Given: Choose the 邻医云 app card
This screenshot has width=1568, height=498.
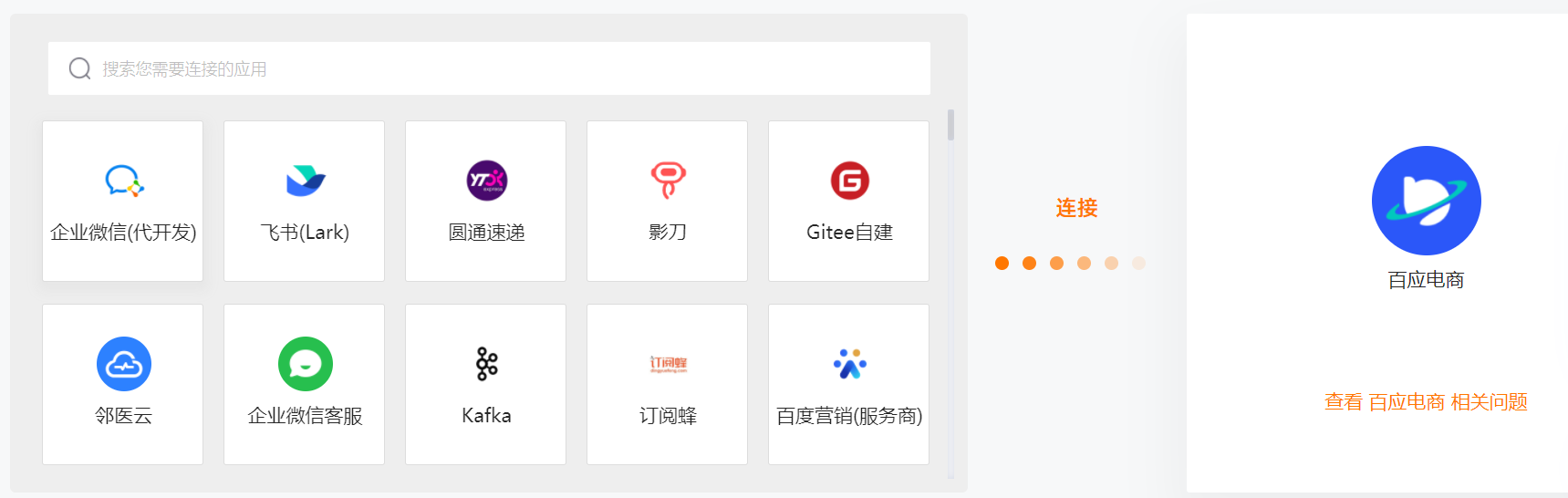Looking at the screenshot, I should coord(123,384).
